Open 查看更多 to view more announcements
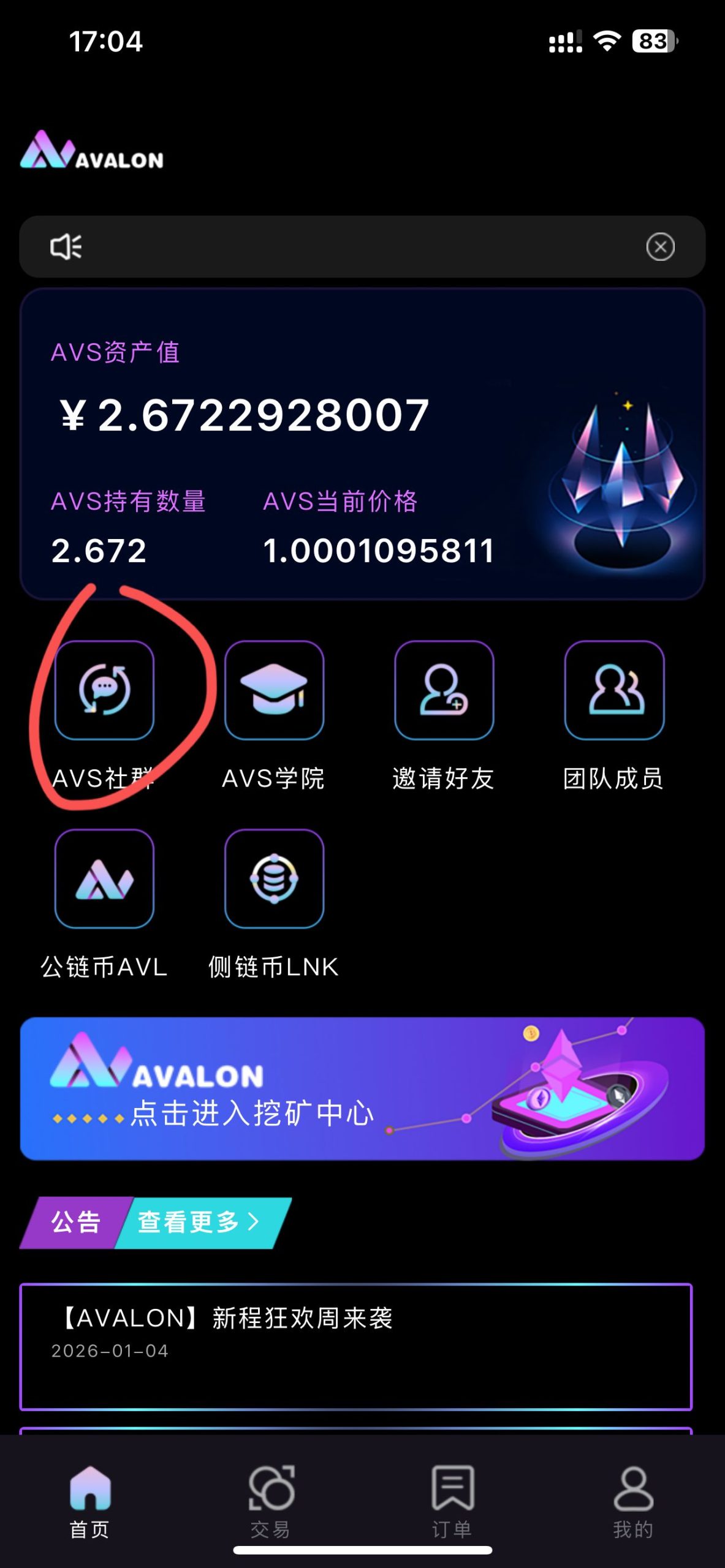Screen dimensions: 725x1568 [196, 1221]
